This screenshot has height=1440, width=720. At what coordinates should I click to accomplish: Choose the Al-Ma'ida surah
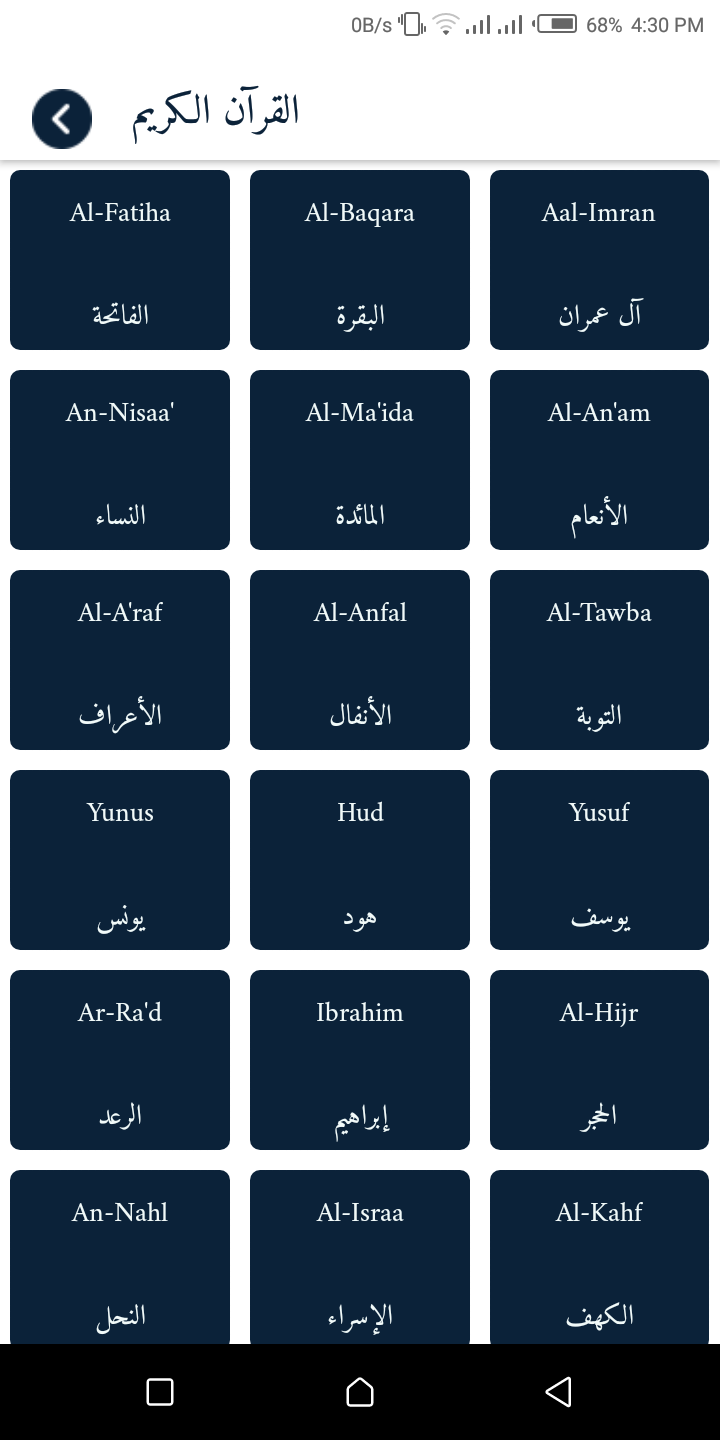click(x=360, y=460)
